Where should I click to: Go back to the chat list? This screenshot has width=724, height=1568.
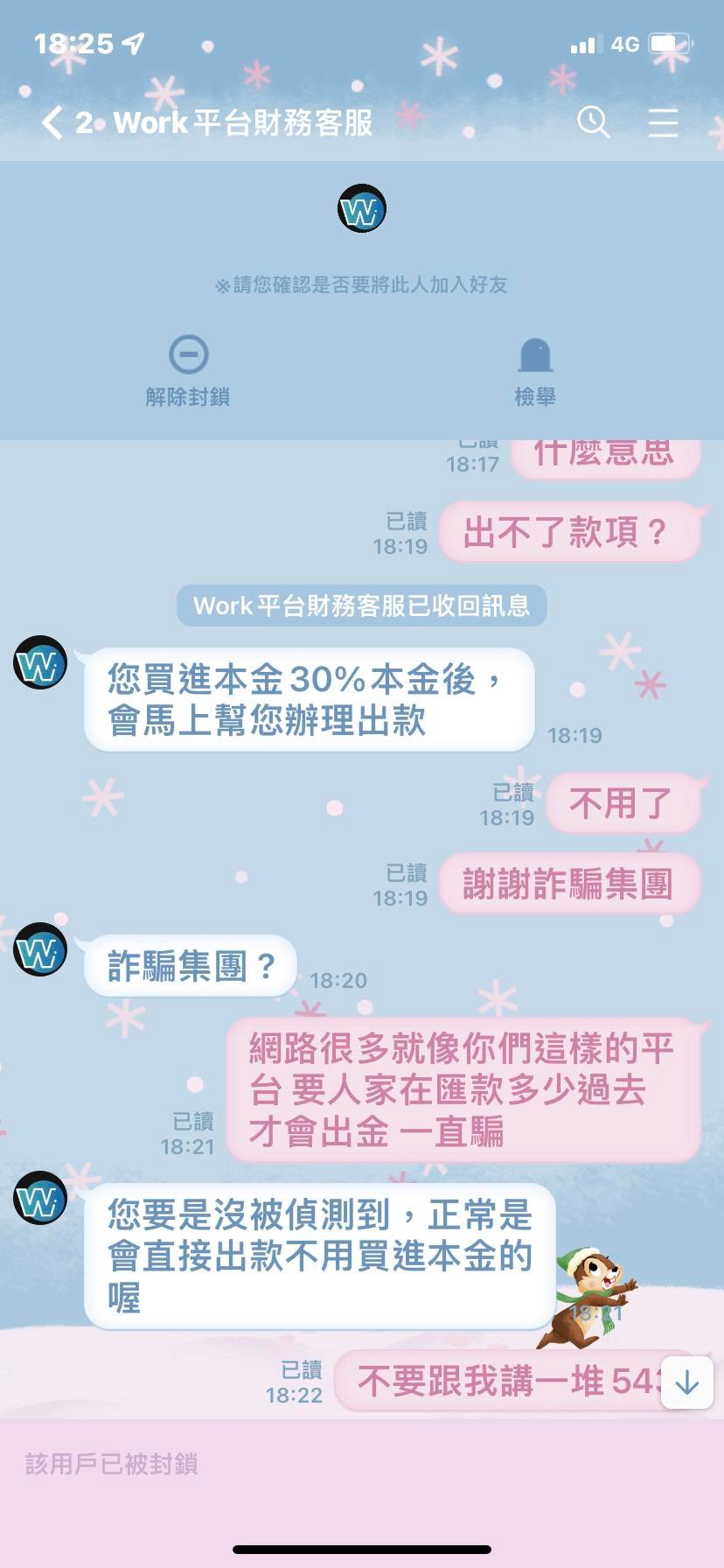[x=53, y=122]
